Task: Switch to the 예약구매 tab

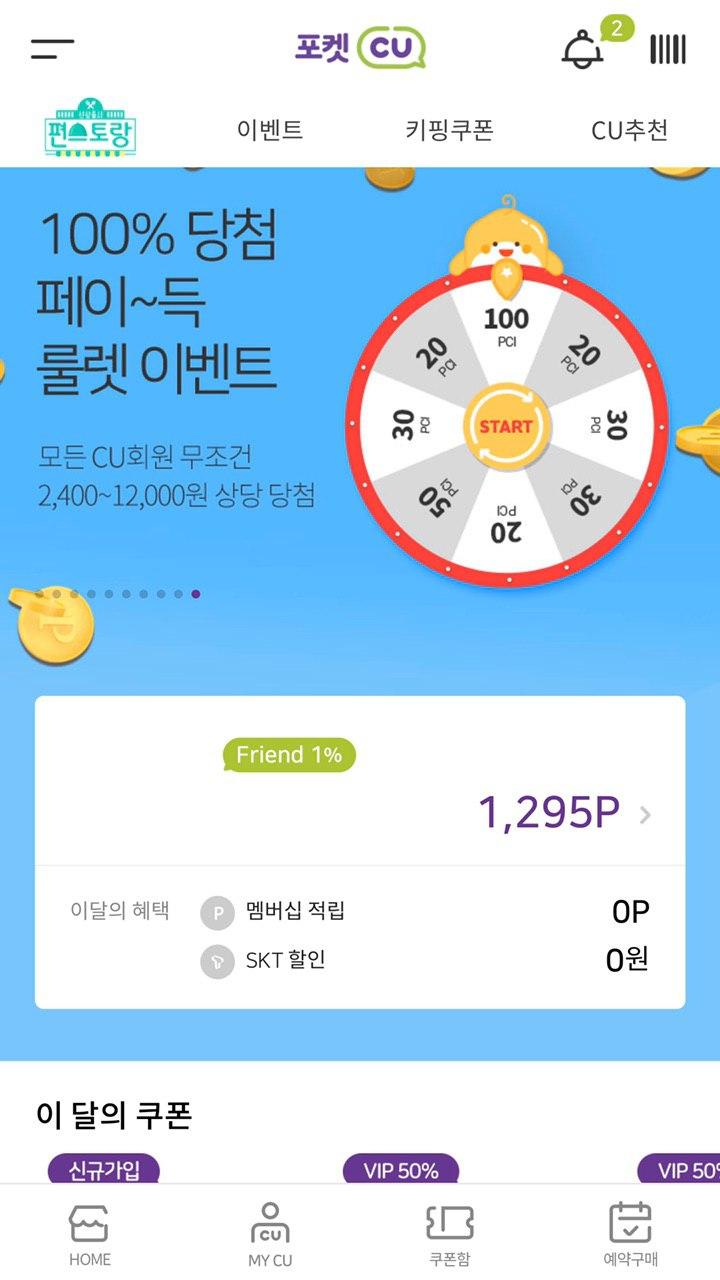Action: 630,1234
